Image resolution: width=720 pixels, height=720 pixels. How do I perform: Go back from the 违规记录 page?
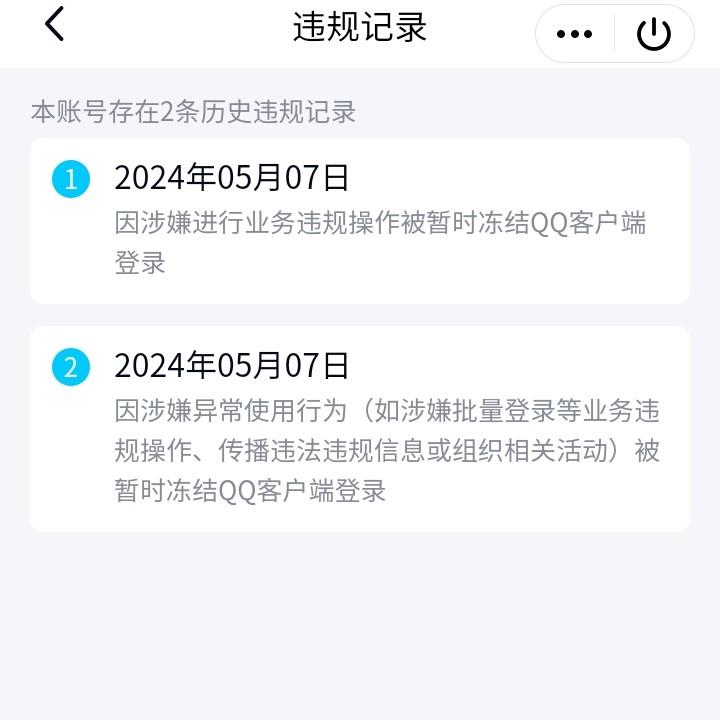[x=55, y=25]
